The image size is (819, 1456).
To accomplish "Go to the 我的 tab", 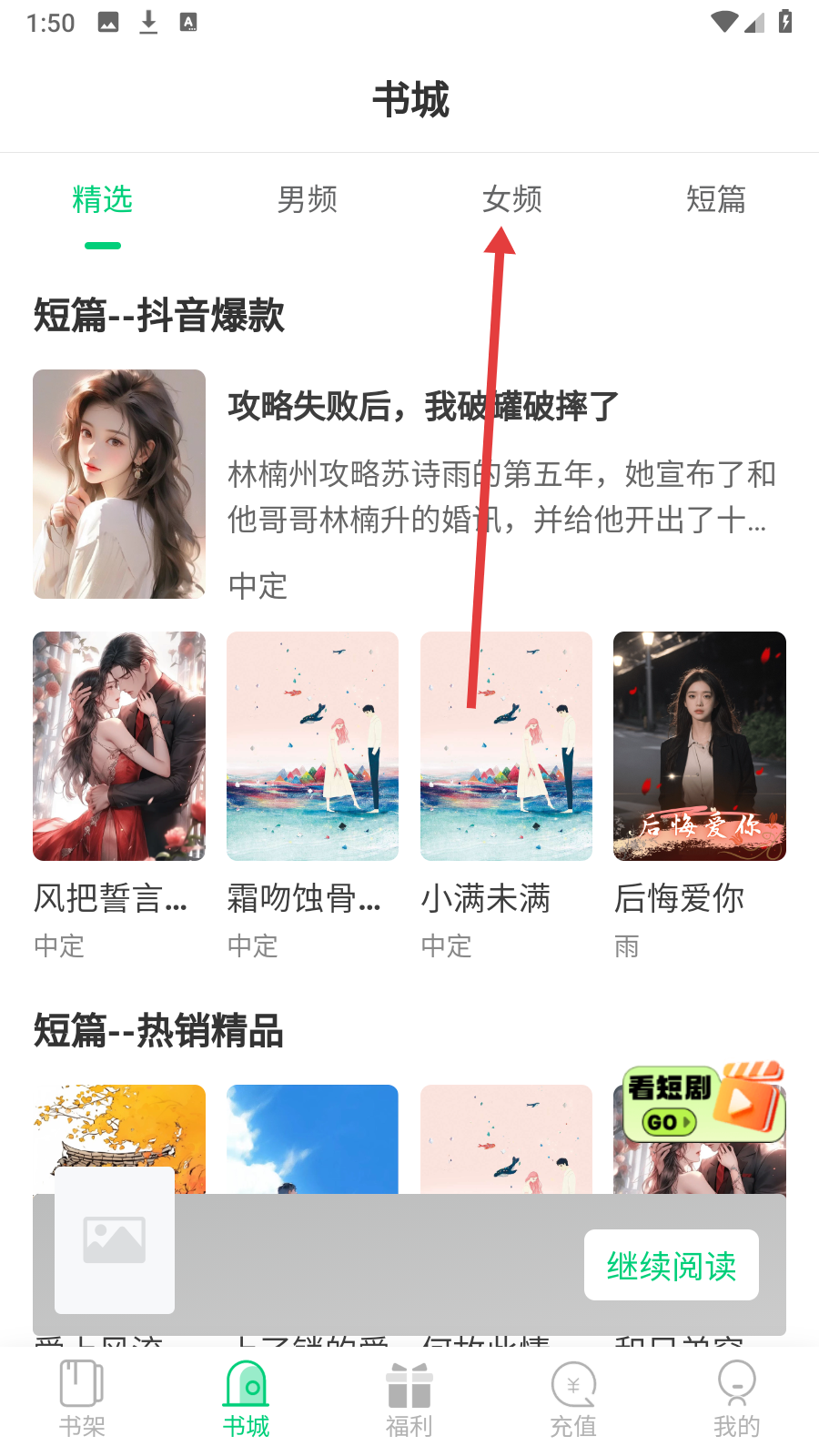I will click(736, 1399).
